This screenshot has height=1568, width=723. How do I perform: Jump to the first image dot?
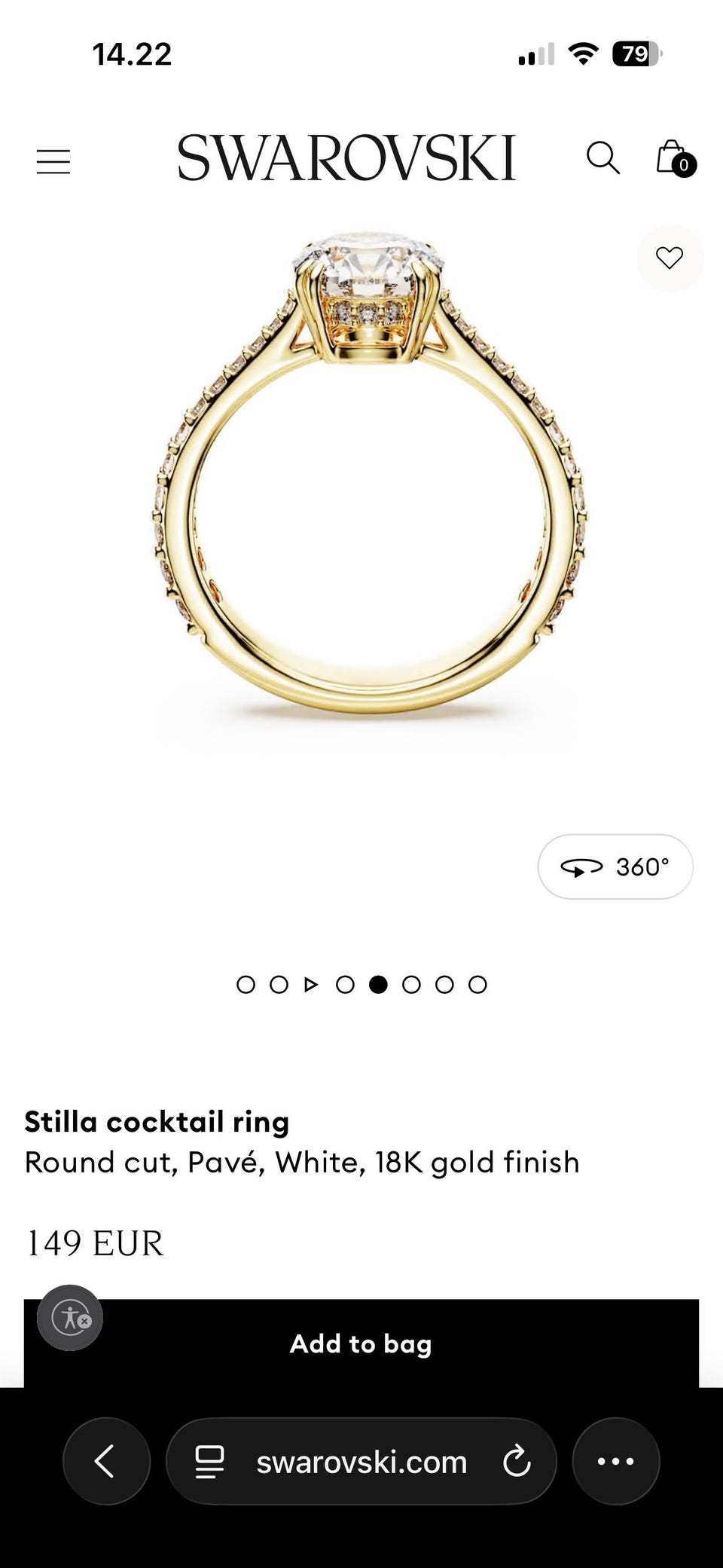point(246,984)
